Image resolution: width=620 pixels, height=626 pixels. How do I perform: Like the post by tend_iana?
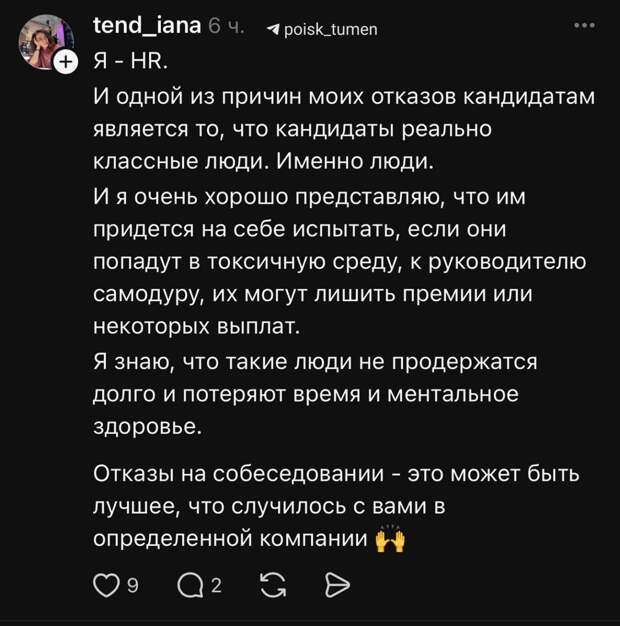[106, 586]
